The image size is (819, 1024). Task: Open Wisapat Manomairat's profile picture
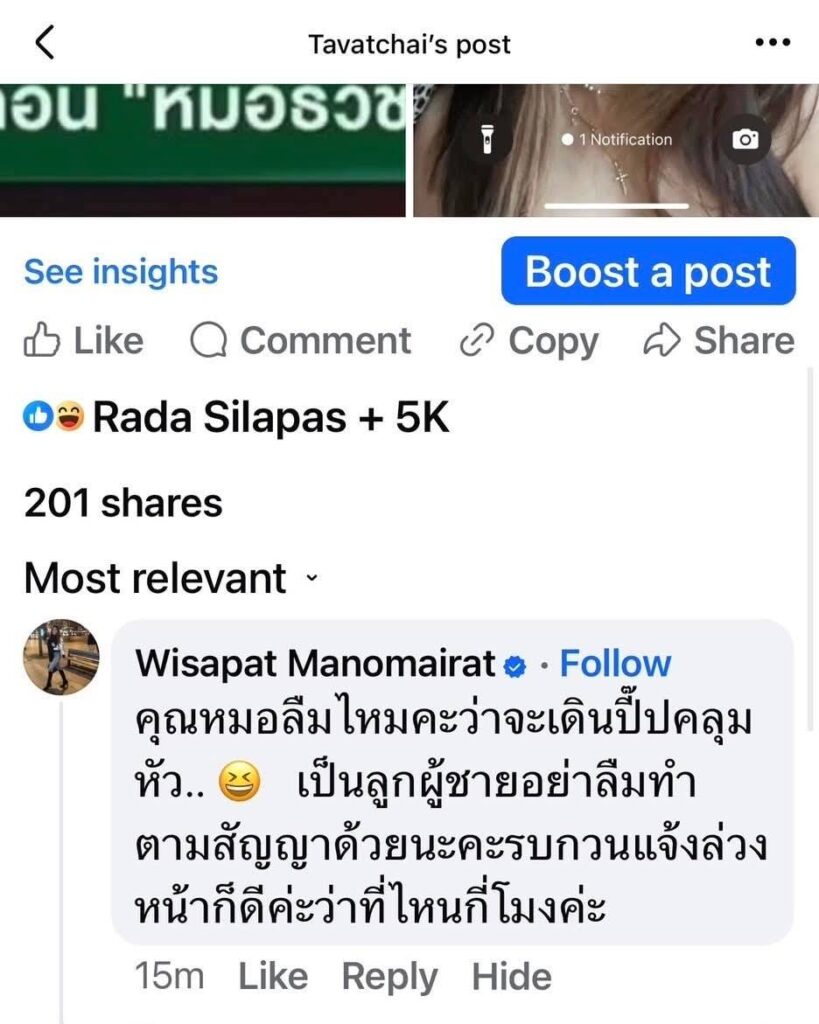click(61, 657)
